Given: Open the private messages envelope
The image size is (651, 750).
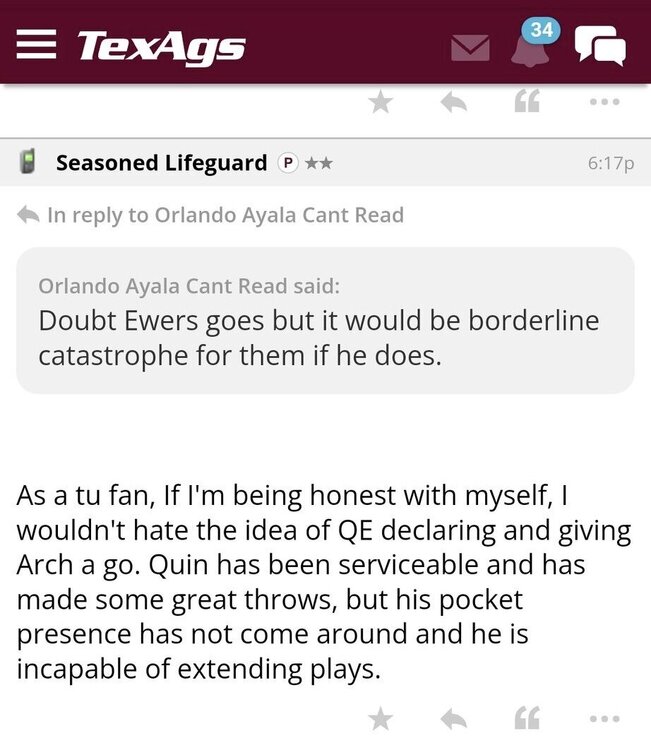Looking at the screenshot, I should 469,48.
